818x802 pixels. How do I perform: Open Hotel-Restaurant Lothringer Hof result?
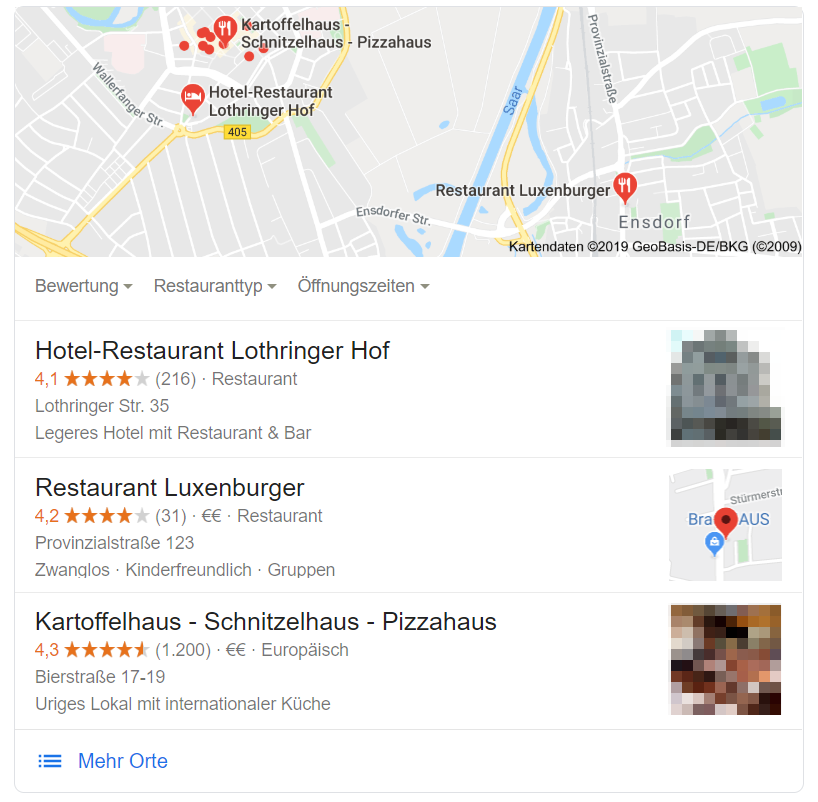click(212, 351)
